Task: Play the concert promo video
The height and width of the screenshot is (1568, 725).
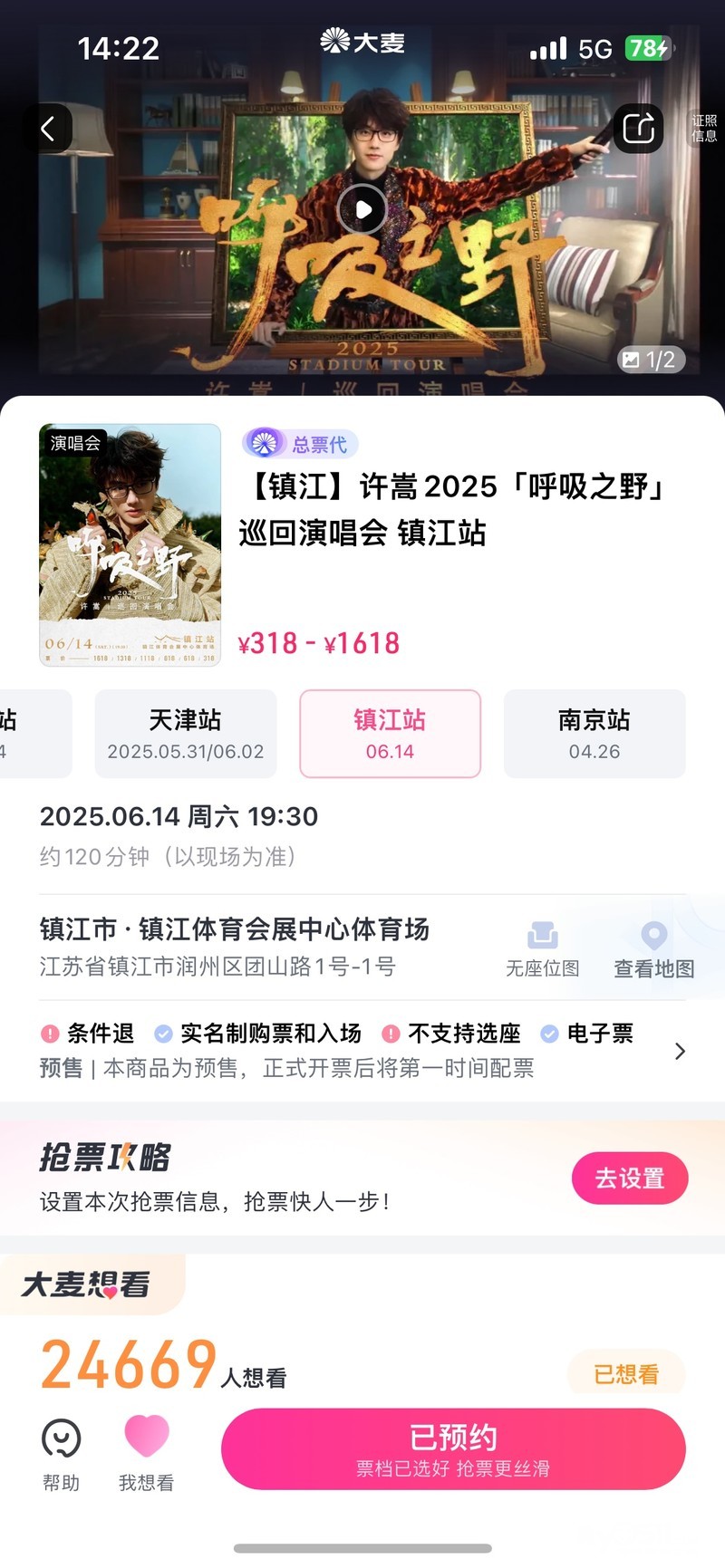Action: tap(362, 210)
